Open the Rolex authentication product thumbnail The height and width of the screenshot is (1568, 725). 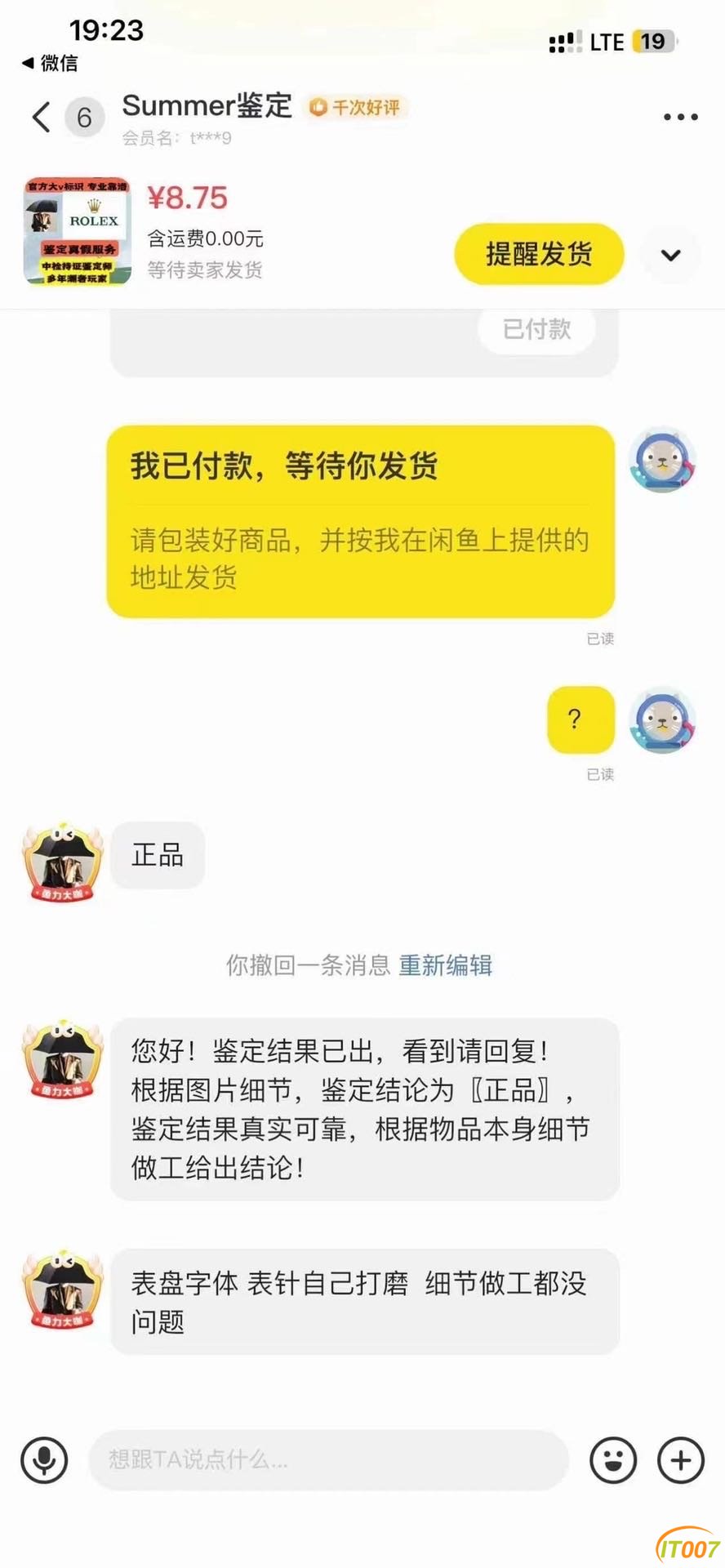(78, 231)
